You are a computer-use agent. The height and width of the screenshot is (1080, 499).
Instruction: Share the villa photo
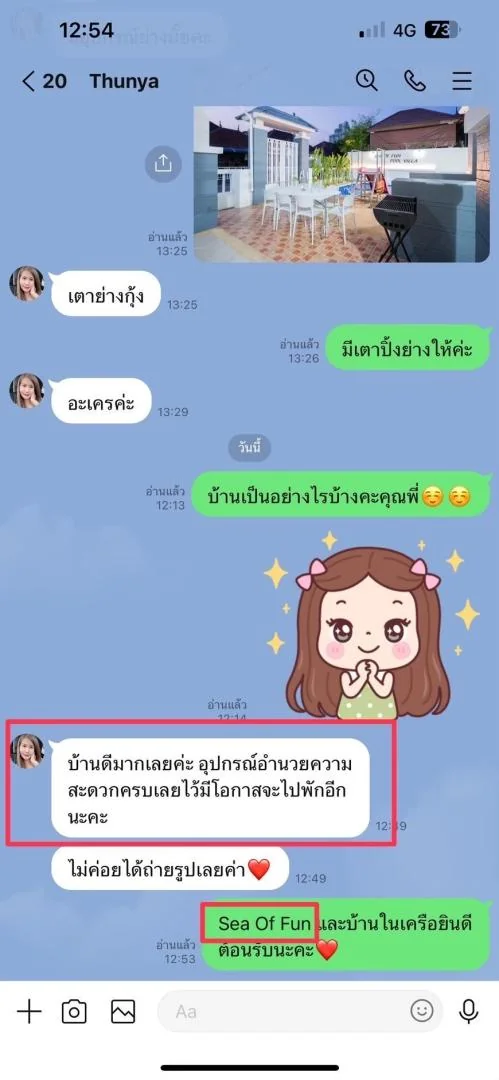point(163,163)
